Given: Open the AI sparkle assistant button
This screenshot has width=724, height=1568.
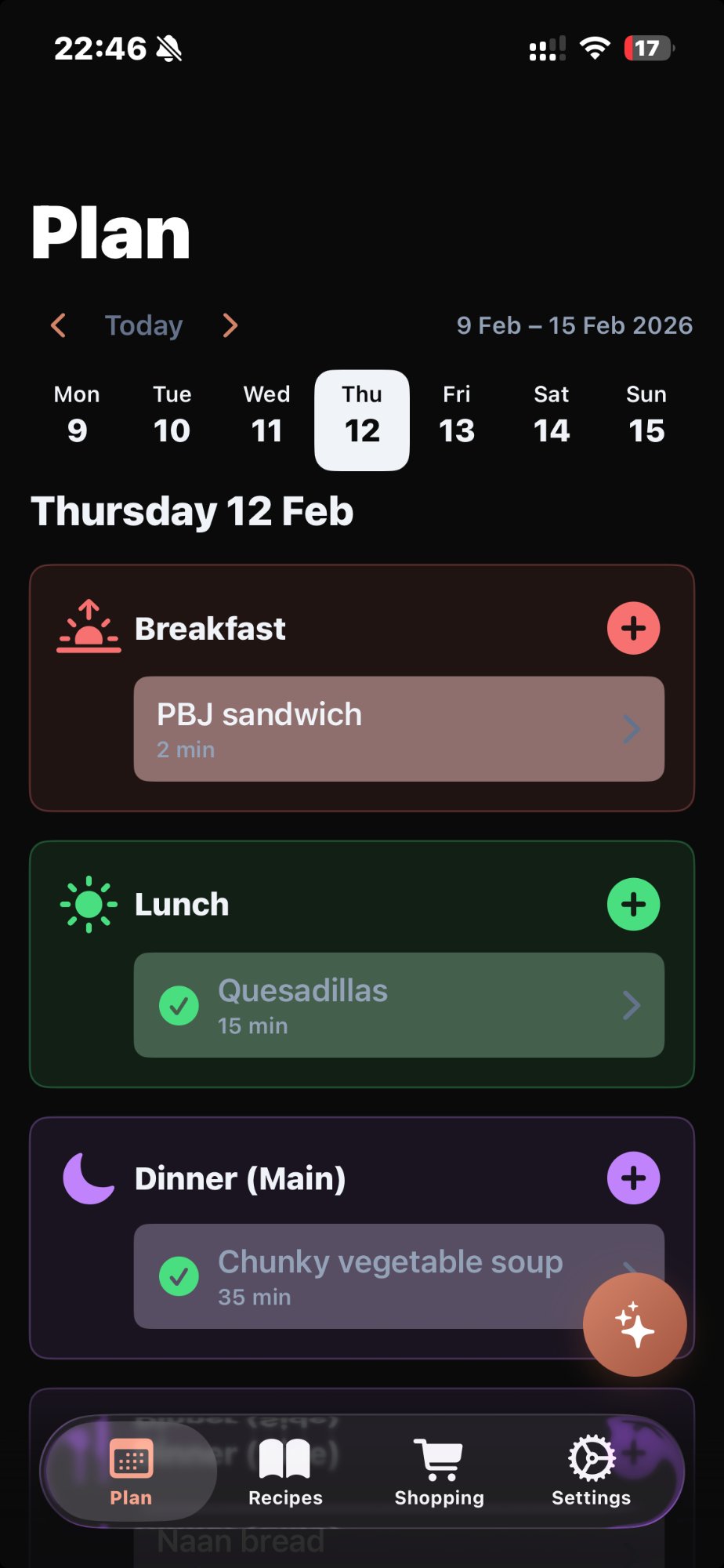Looking at the screenshot, I should pyautogui.click(x=635, y=1323).
